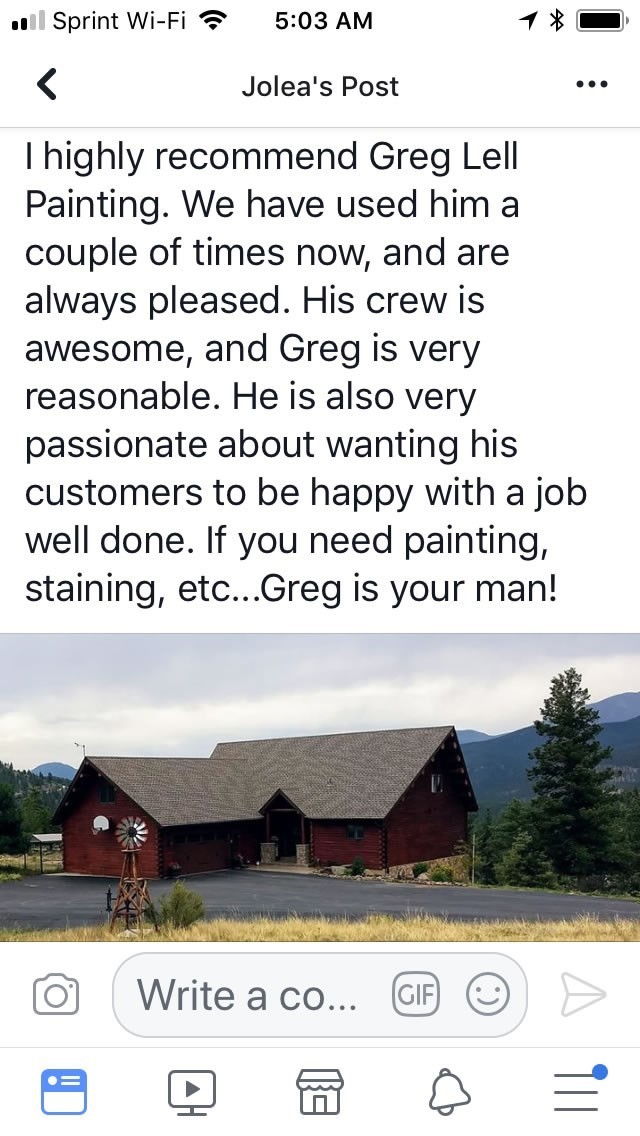Open the hamburger menu tab
Viewport: 640px width, 1136px height.
click(x=578, y=1090)
